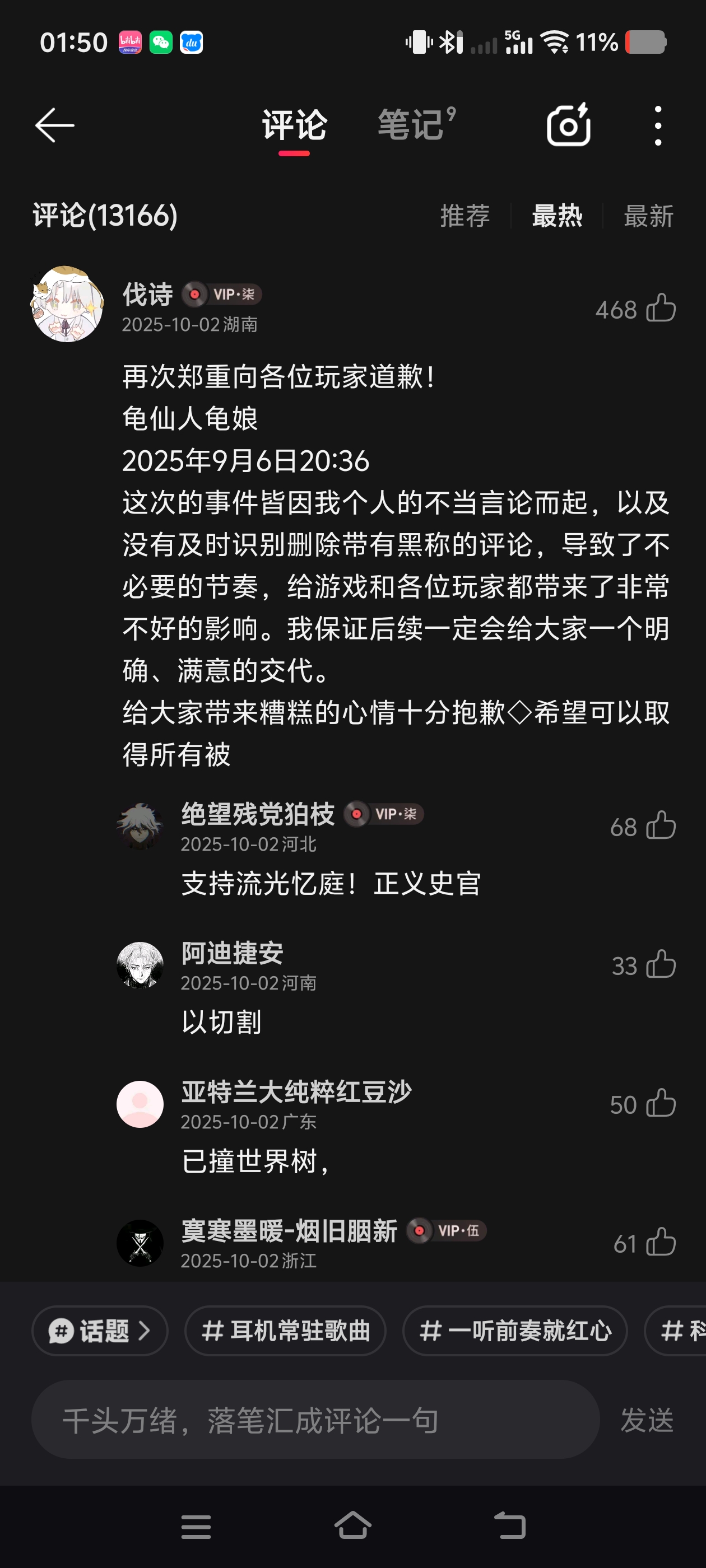This screenshot has width=706, height=1568.
Task: Open the camera share icon
Action: (568, 125)
